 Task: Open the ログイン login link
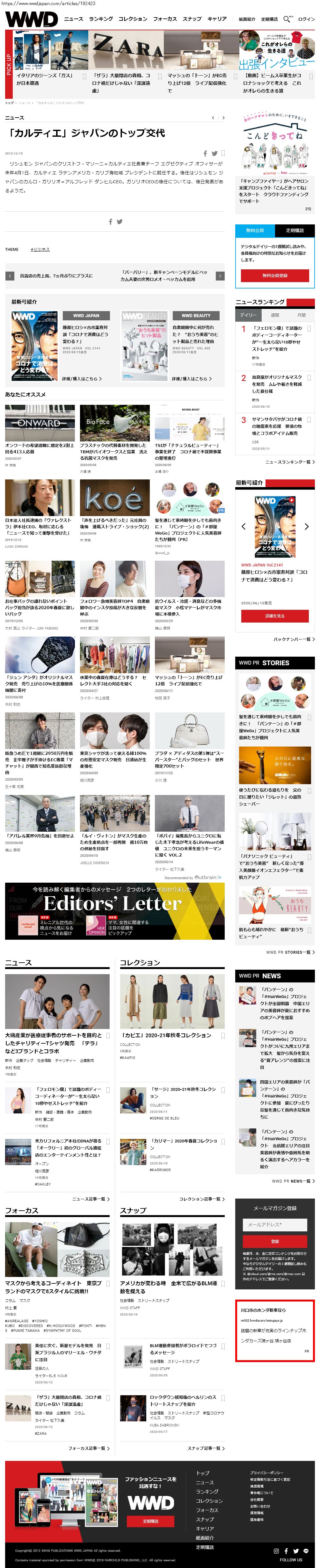(x=306, y=19)
